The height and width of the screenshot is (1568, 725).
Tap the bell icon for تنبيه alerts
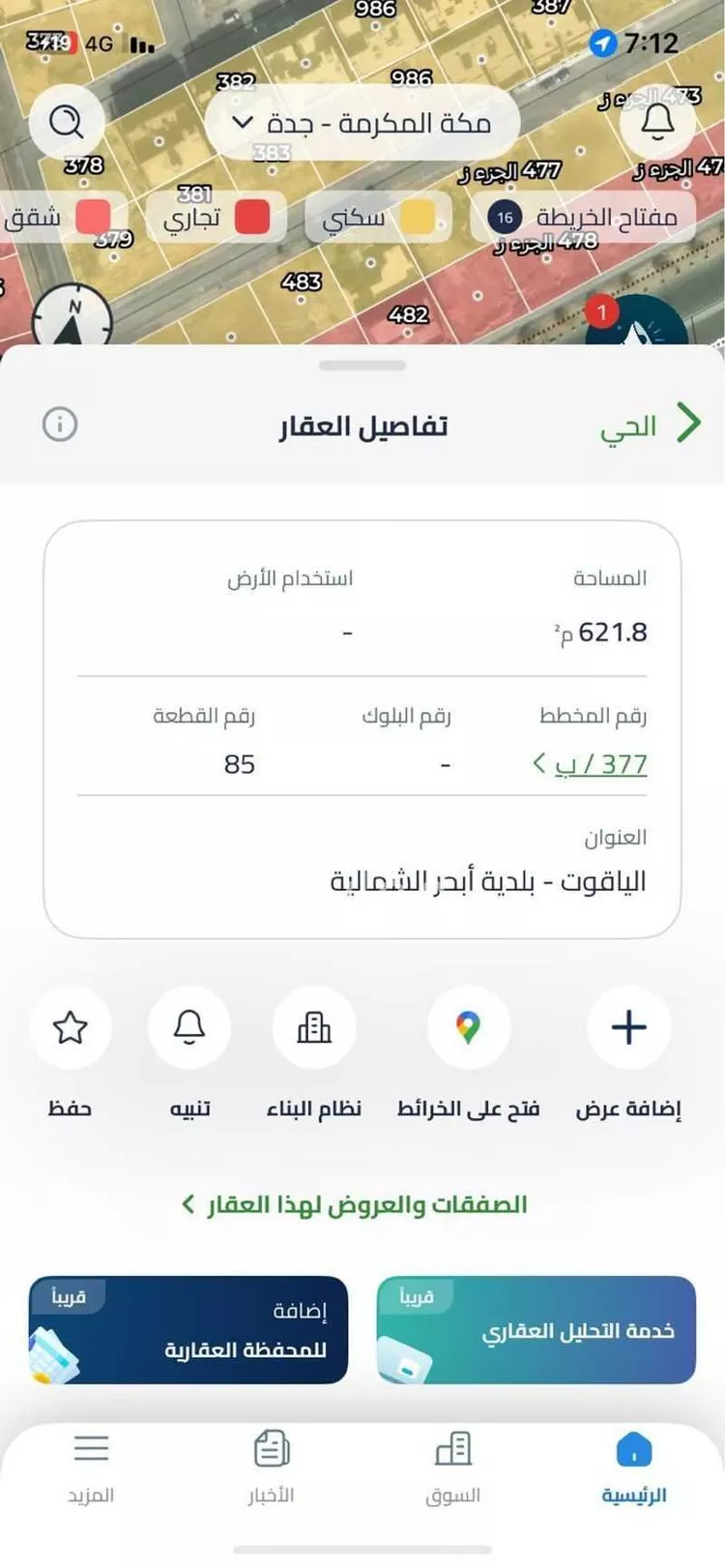(x=189, y=1028)
